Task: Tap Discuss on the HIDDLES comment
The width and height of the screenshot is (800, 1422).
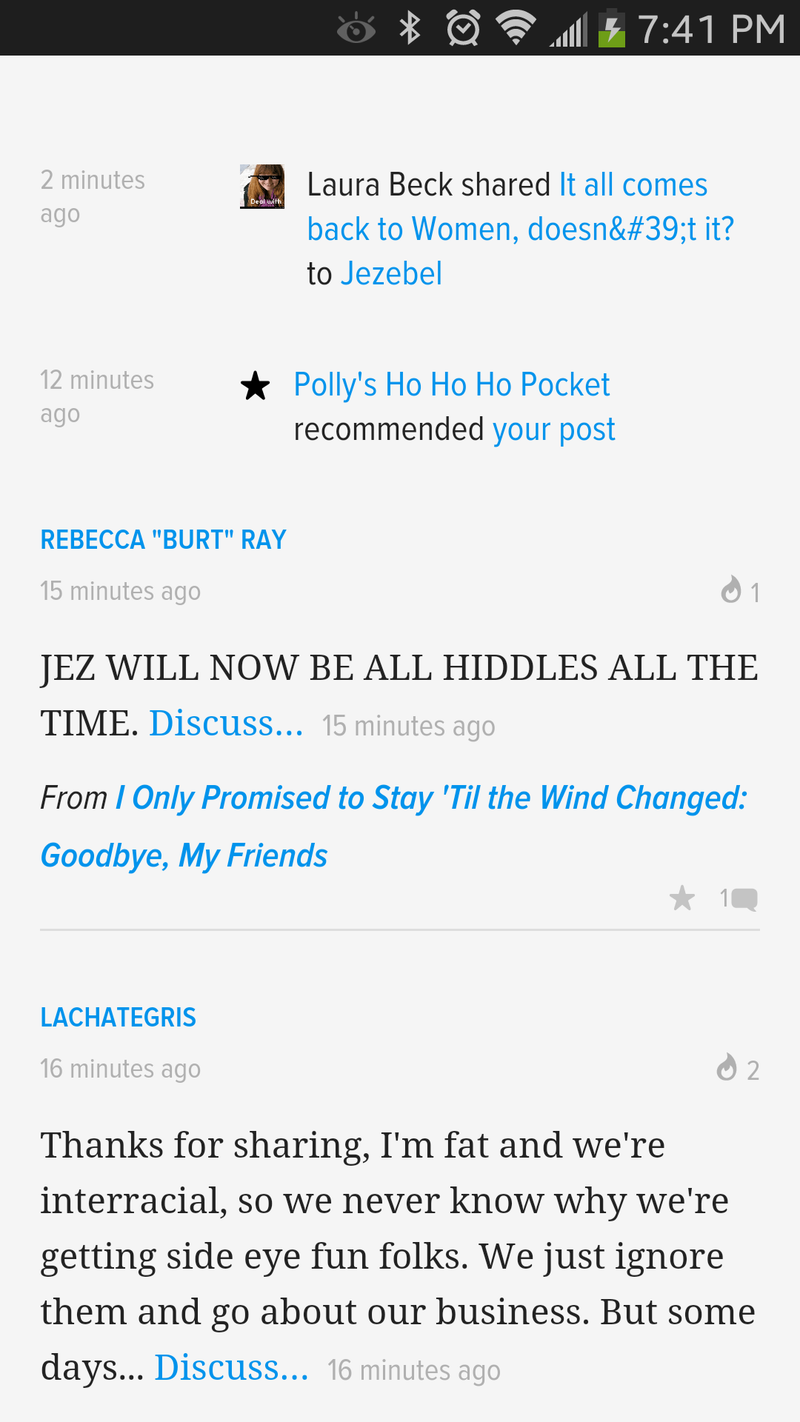Action: pos(226,723)
